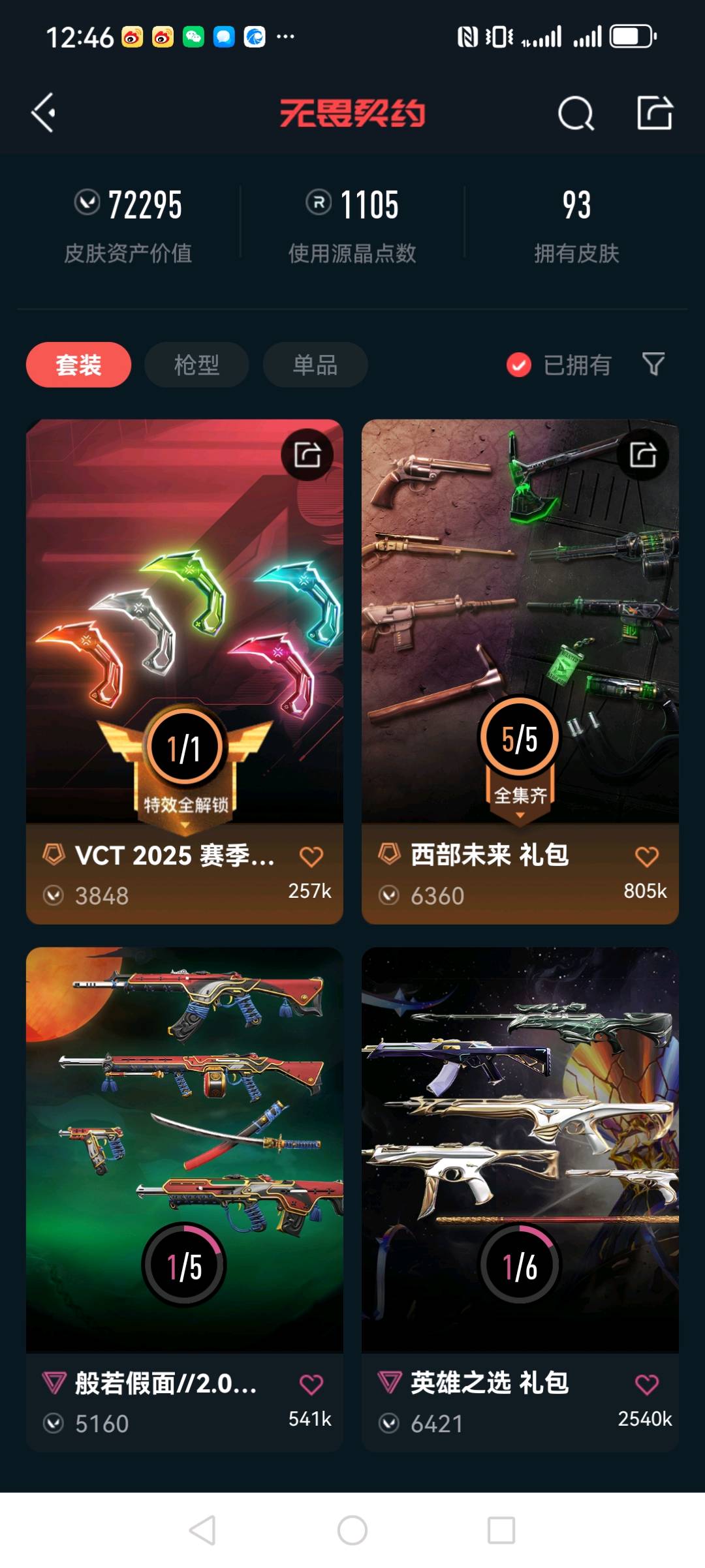Like the VCT 2025 赛季 bundle
The height and width of the screenshot is (1568, 705).
[311, 857]
